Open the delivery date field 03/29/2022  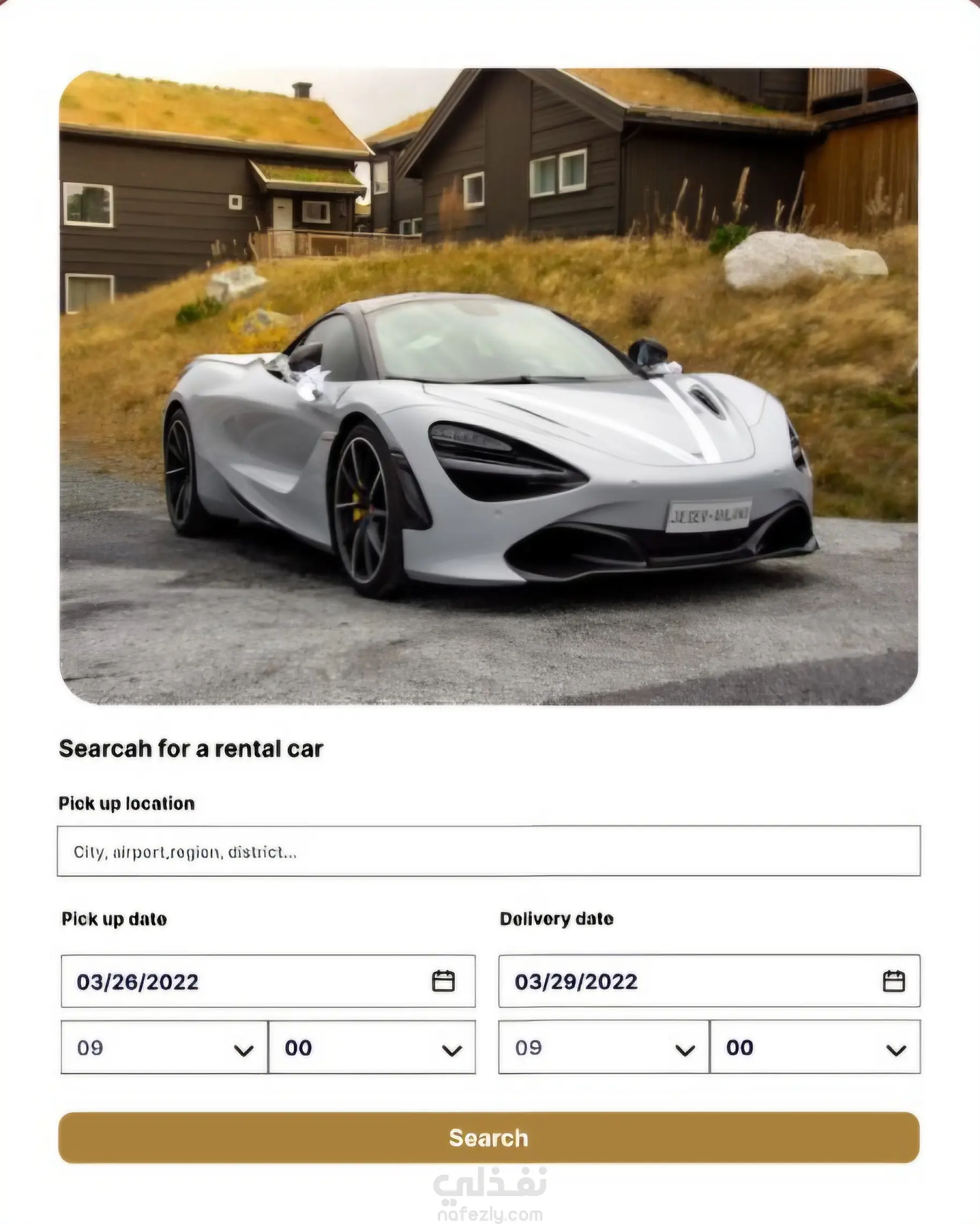pyautogui.click(x=709, y=982)
